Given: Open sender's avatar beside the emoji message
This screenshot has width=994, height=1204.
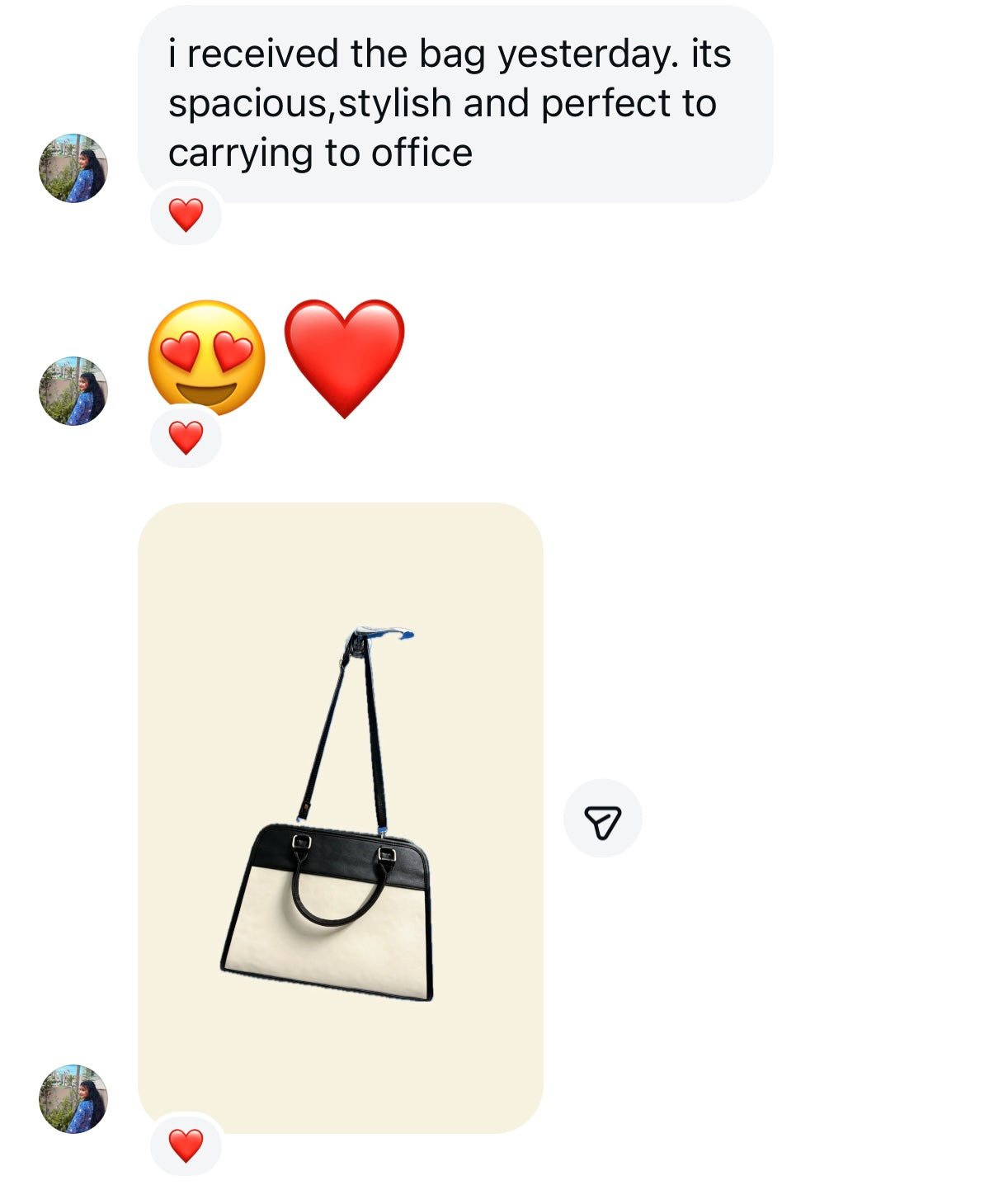Looking at the screenshot, I should tap(73, 391).
